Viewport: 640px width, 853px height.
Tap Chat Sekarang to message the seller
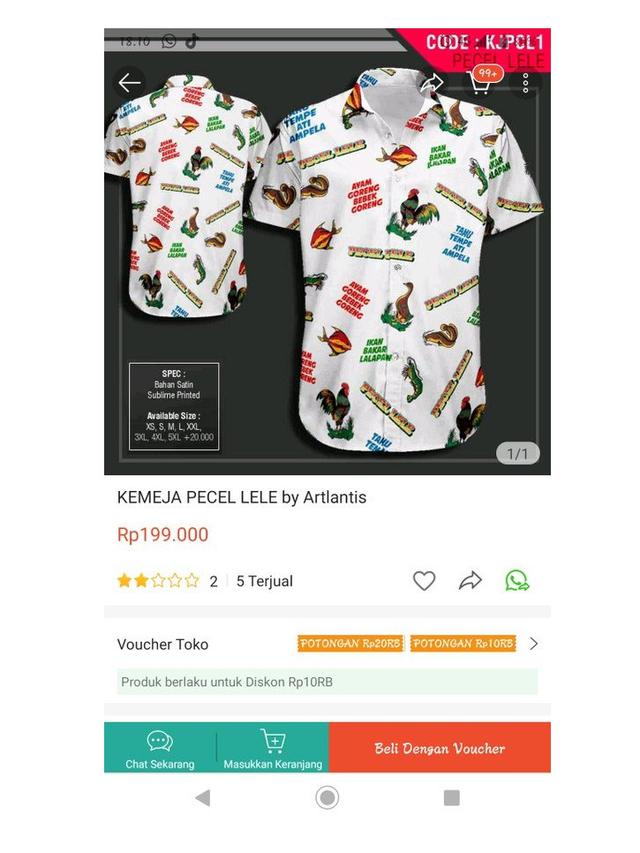click(160, 748)
